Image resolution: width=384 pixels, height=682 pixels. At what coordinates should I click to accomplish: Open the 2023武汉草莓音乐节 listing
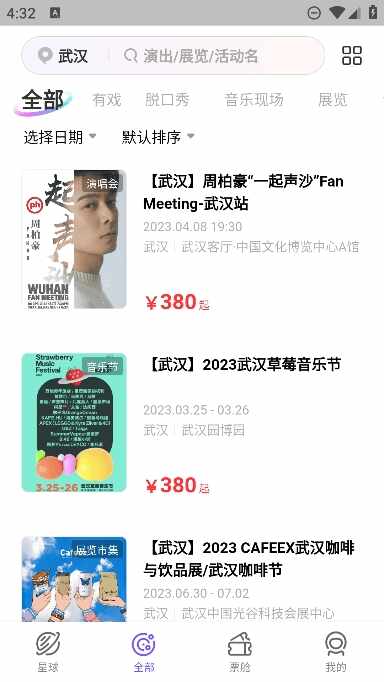pyautogui.click(x=192, y=423)
